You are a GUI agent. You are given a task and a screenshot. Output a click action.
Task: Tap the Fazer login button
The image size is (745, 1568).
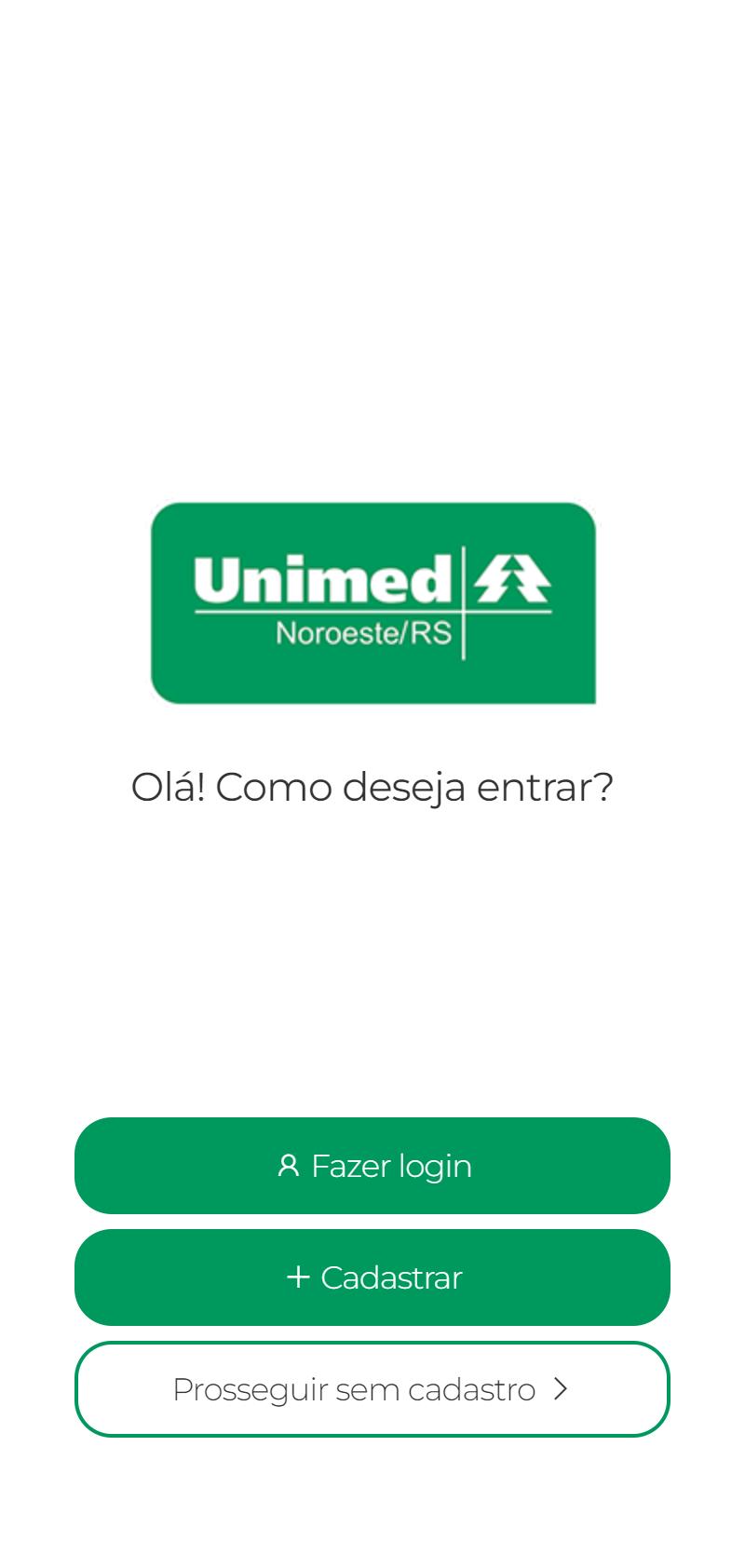pos(372,1165)
